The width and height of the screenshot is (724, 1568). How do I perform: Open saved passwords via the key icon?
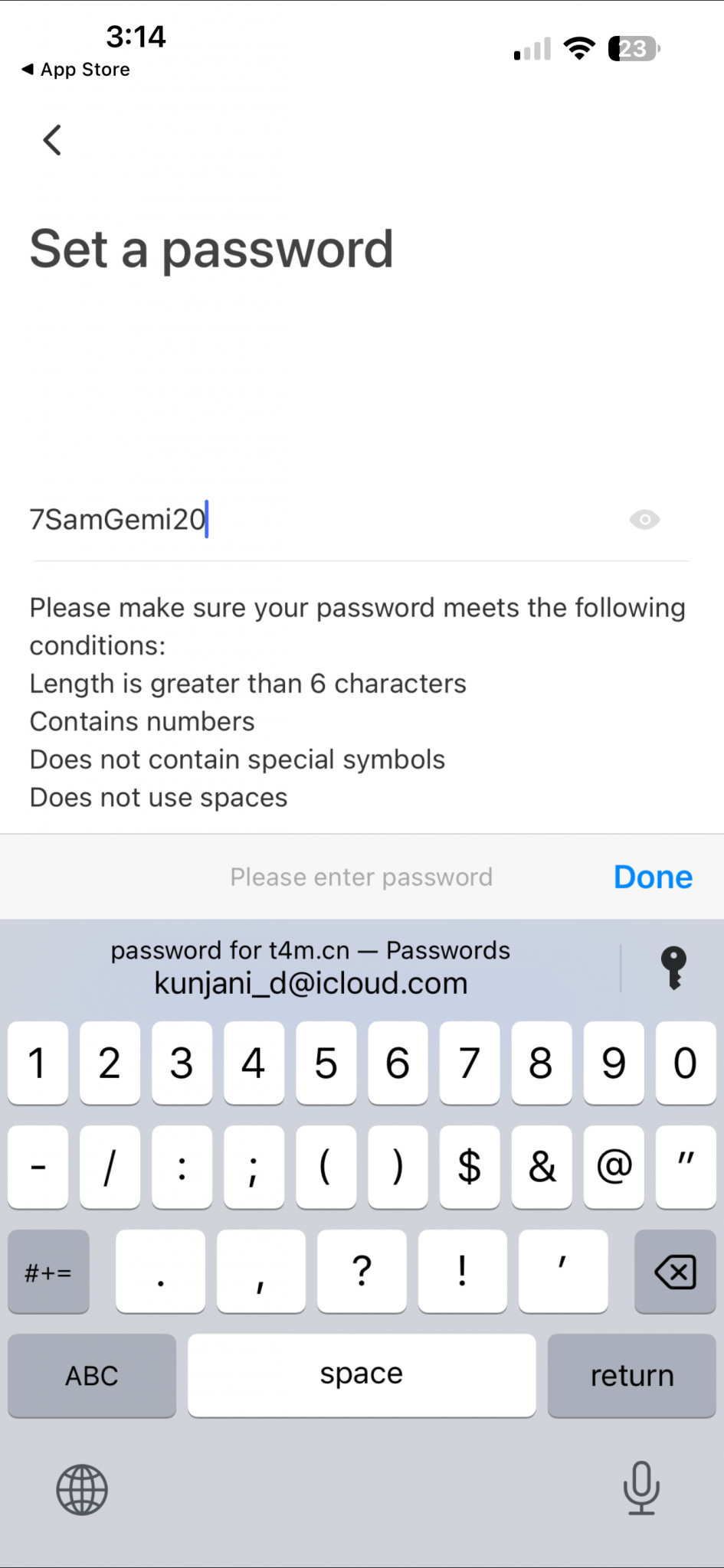(673, 968)
